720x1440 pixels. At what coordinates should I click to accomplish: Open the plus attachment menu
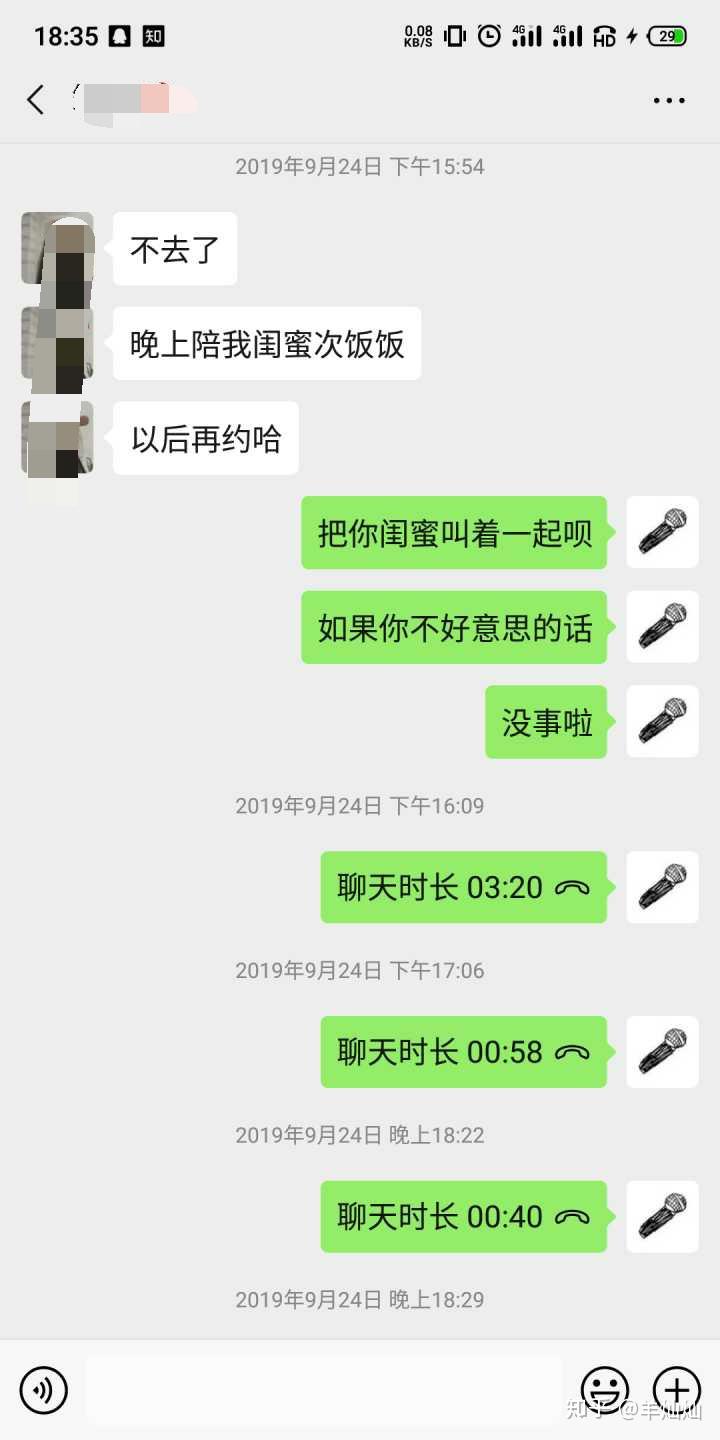pos(677,1390)
